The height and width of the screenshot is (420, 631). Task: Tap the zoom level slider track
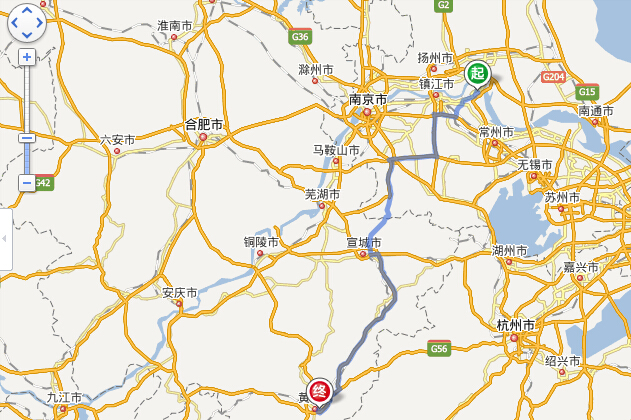27,100
